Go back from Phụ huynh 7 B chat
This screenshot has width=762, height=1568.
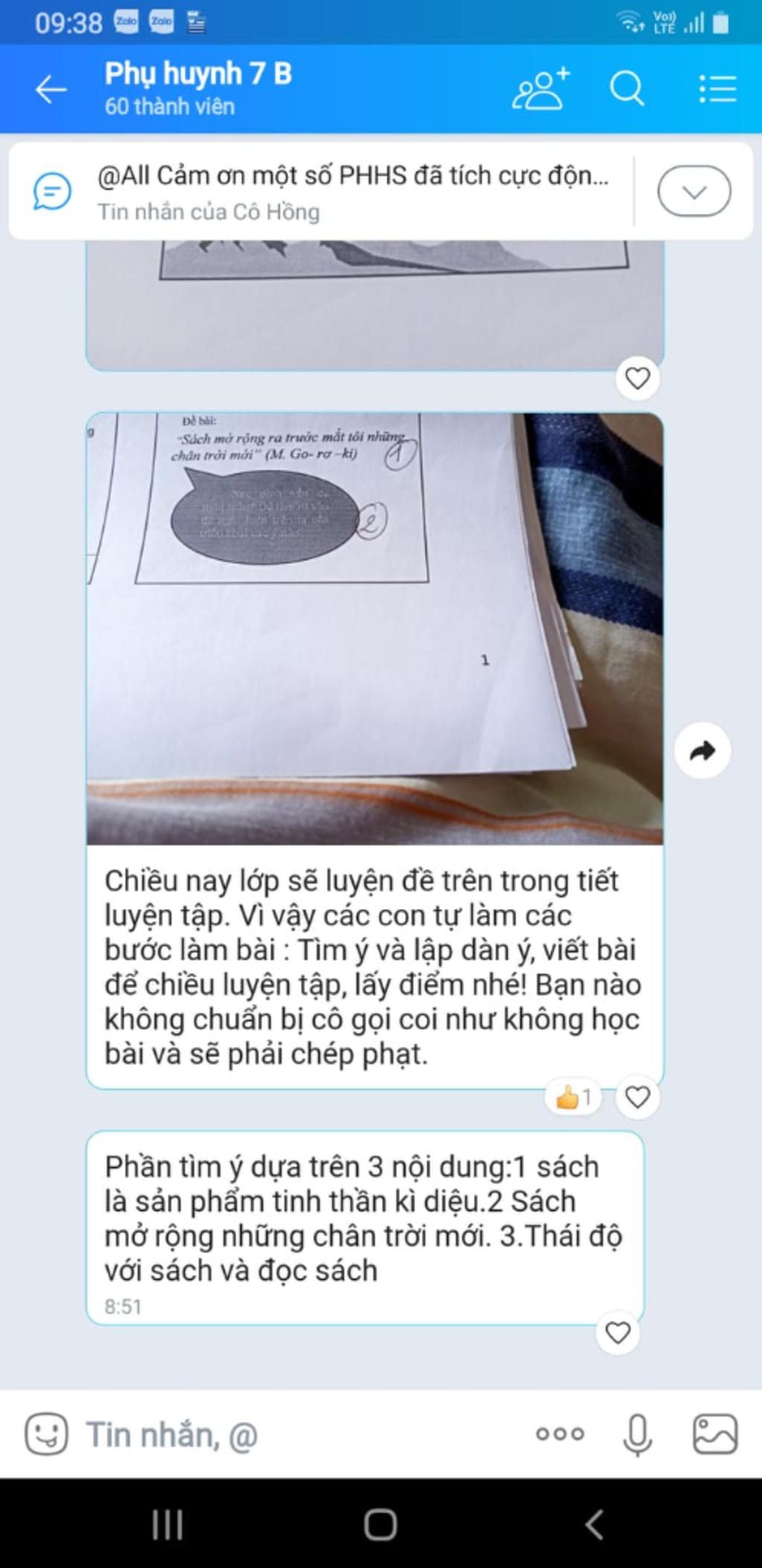coord(51,89)
